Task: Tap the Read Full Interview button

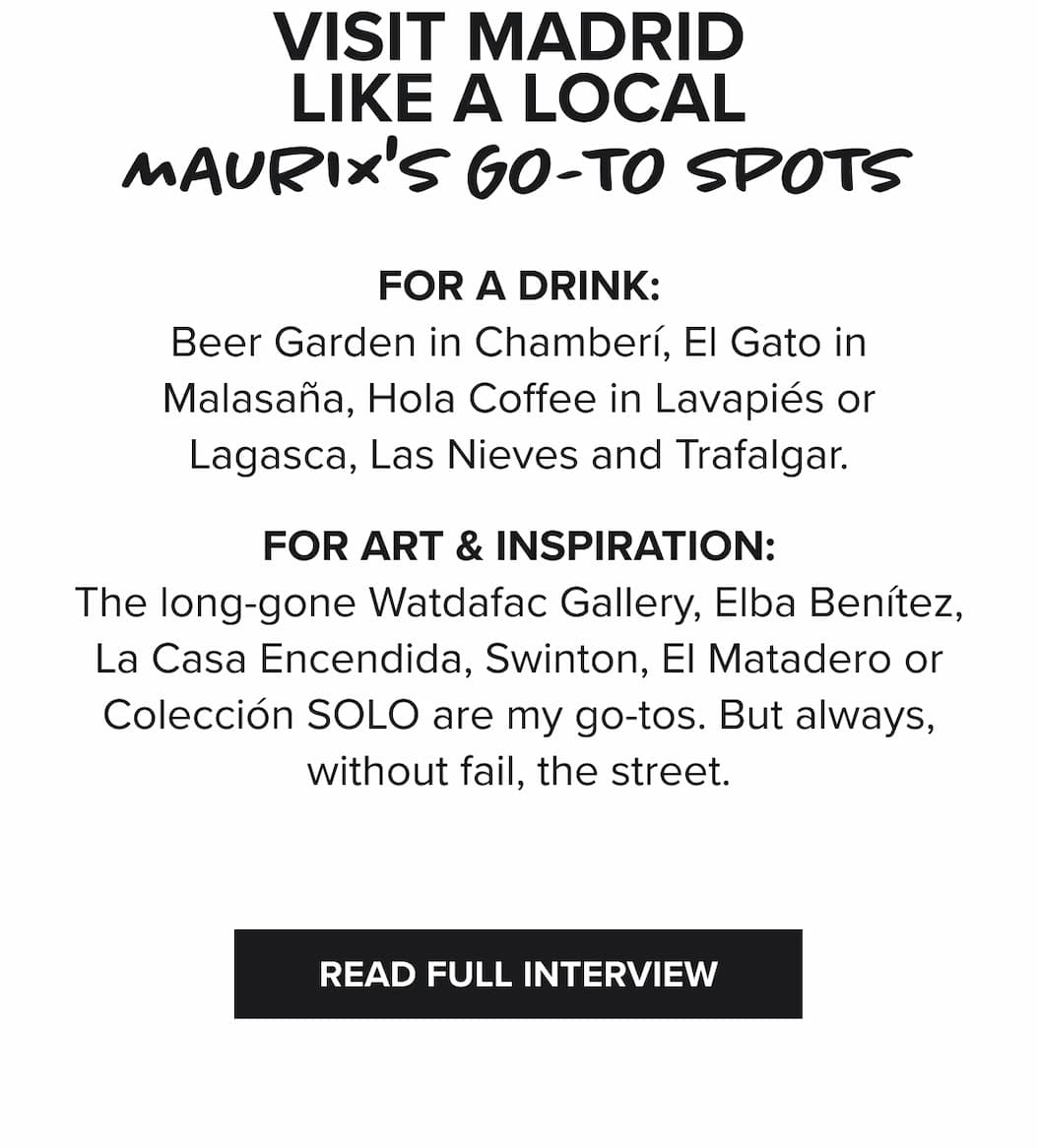Action: pyautogui.click(x=518, y=974)
